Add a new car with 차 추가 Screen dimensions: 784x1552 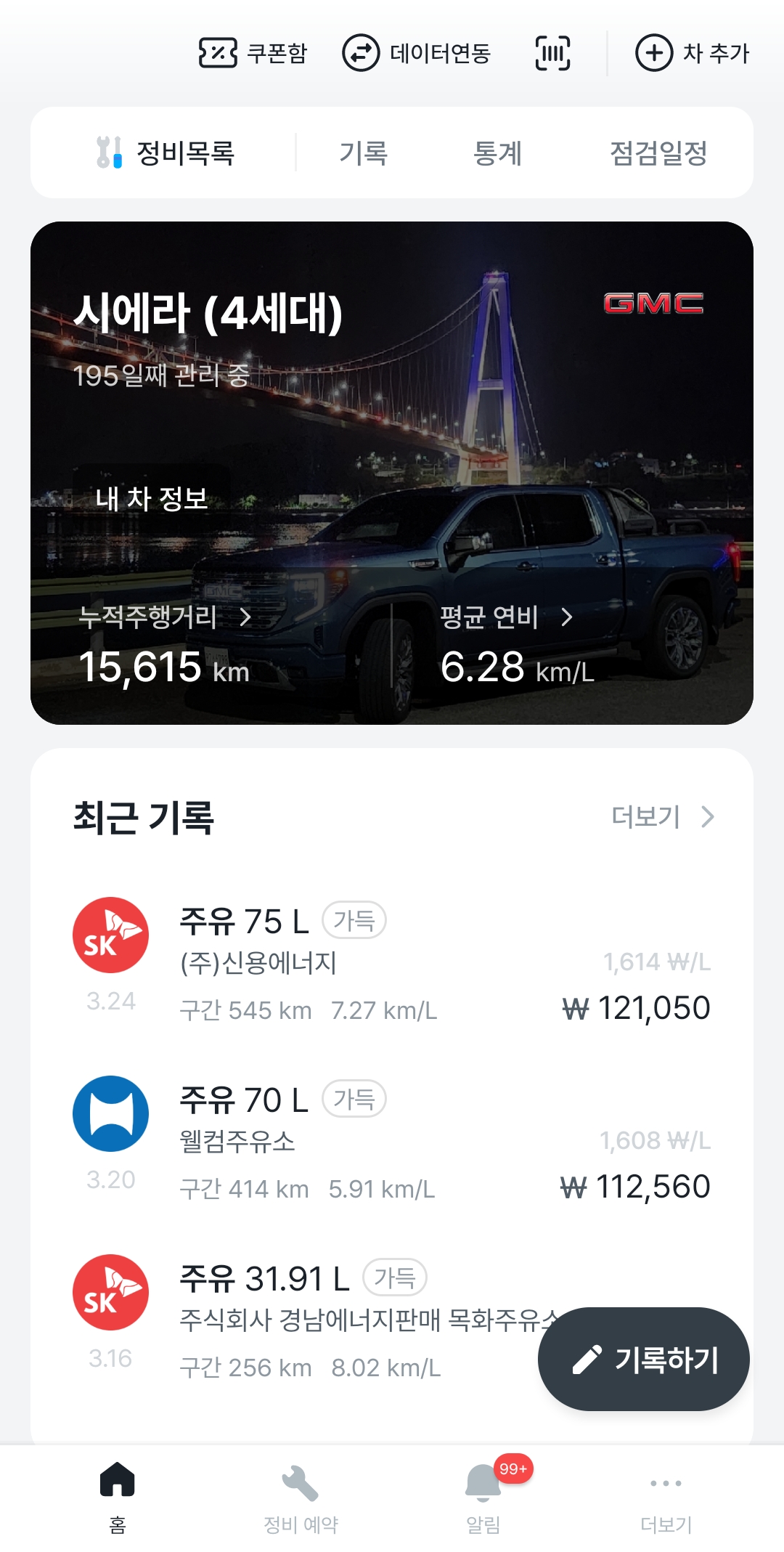click(692, 53)
